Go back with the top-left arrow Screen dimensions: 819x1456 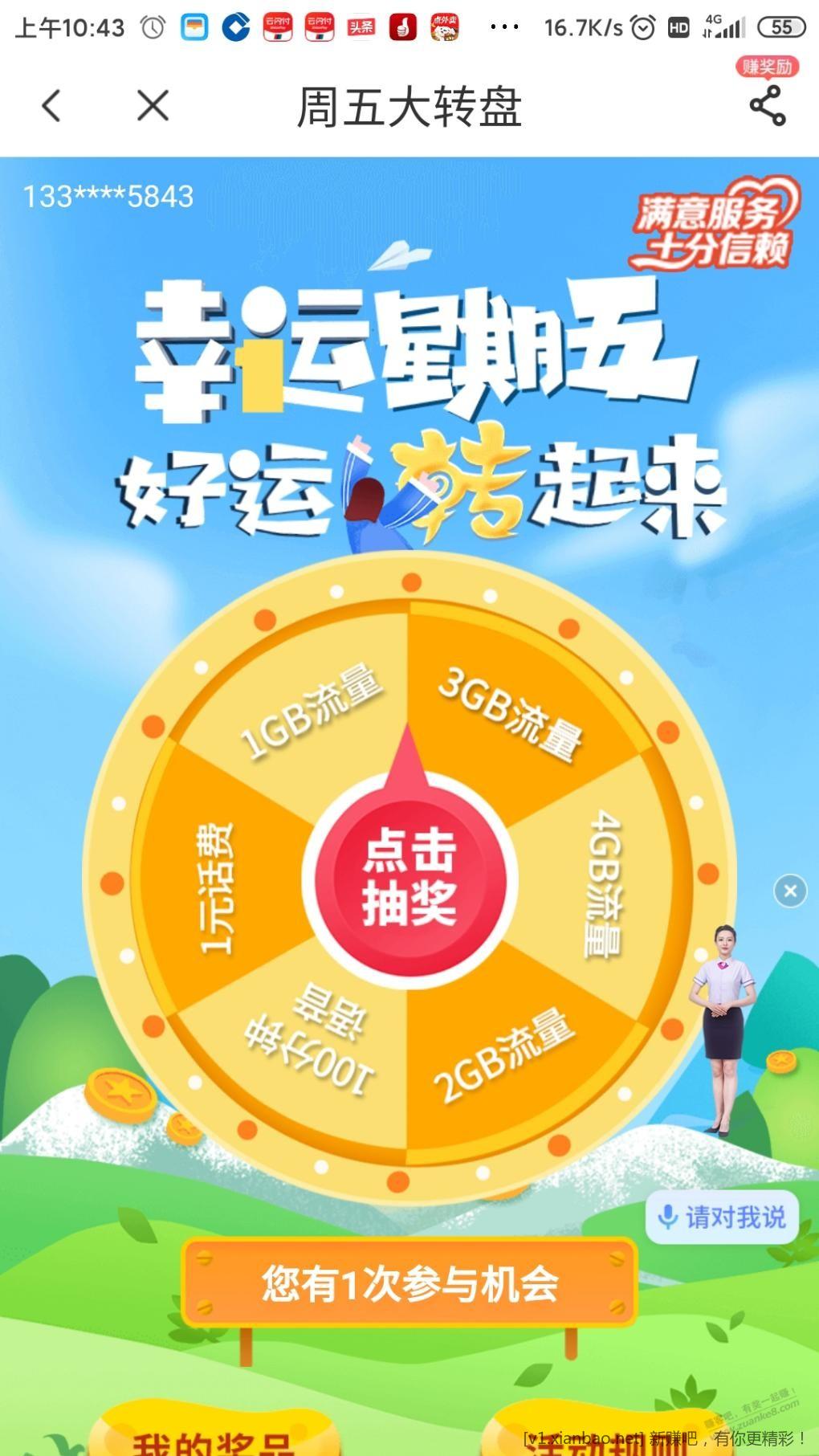(52, 106)
